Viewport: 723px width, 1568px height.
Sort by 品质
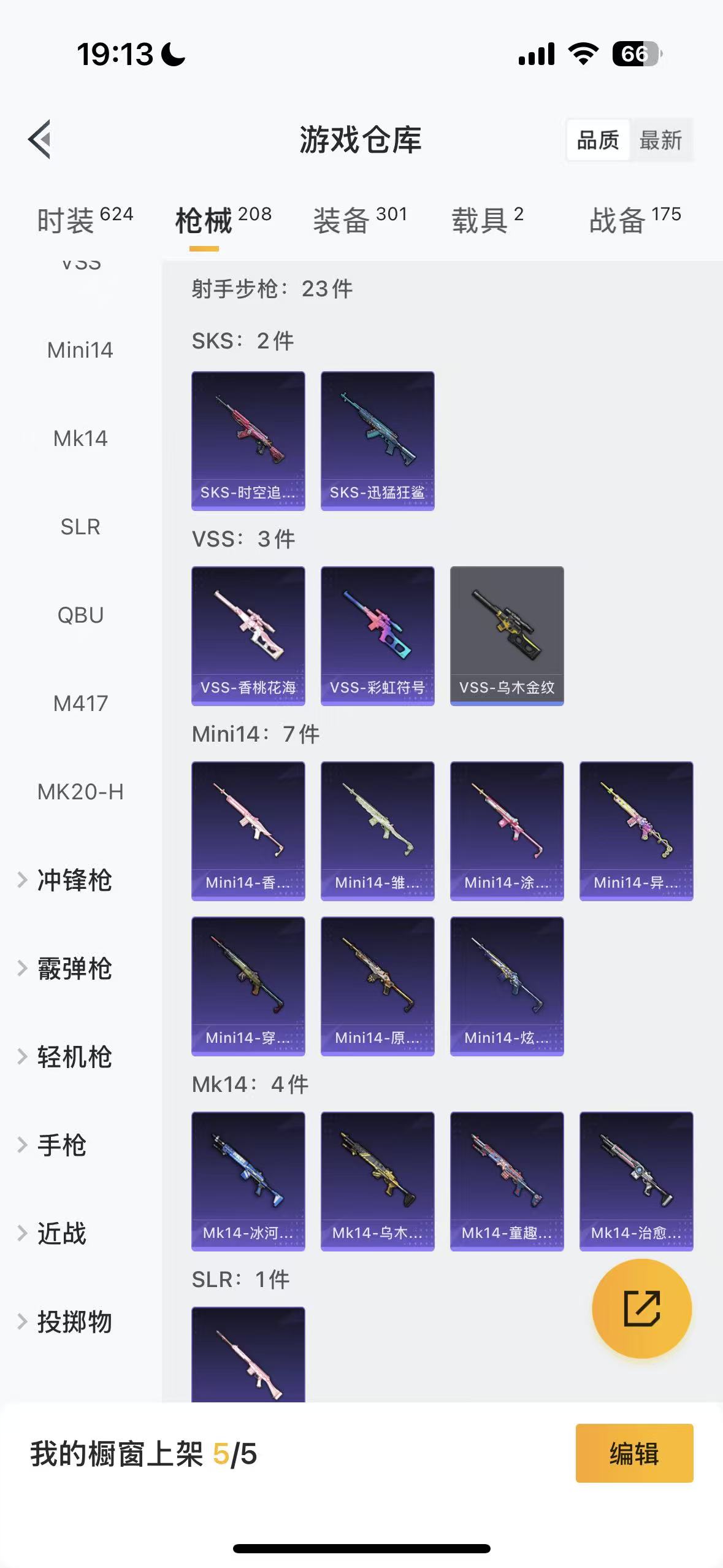598,140
